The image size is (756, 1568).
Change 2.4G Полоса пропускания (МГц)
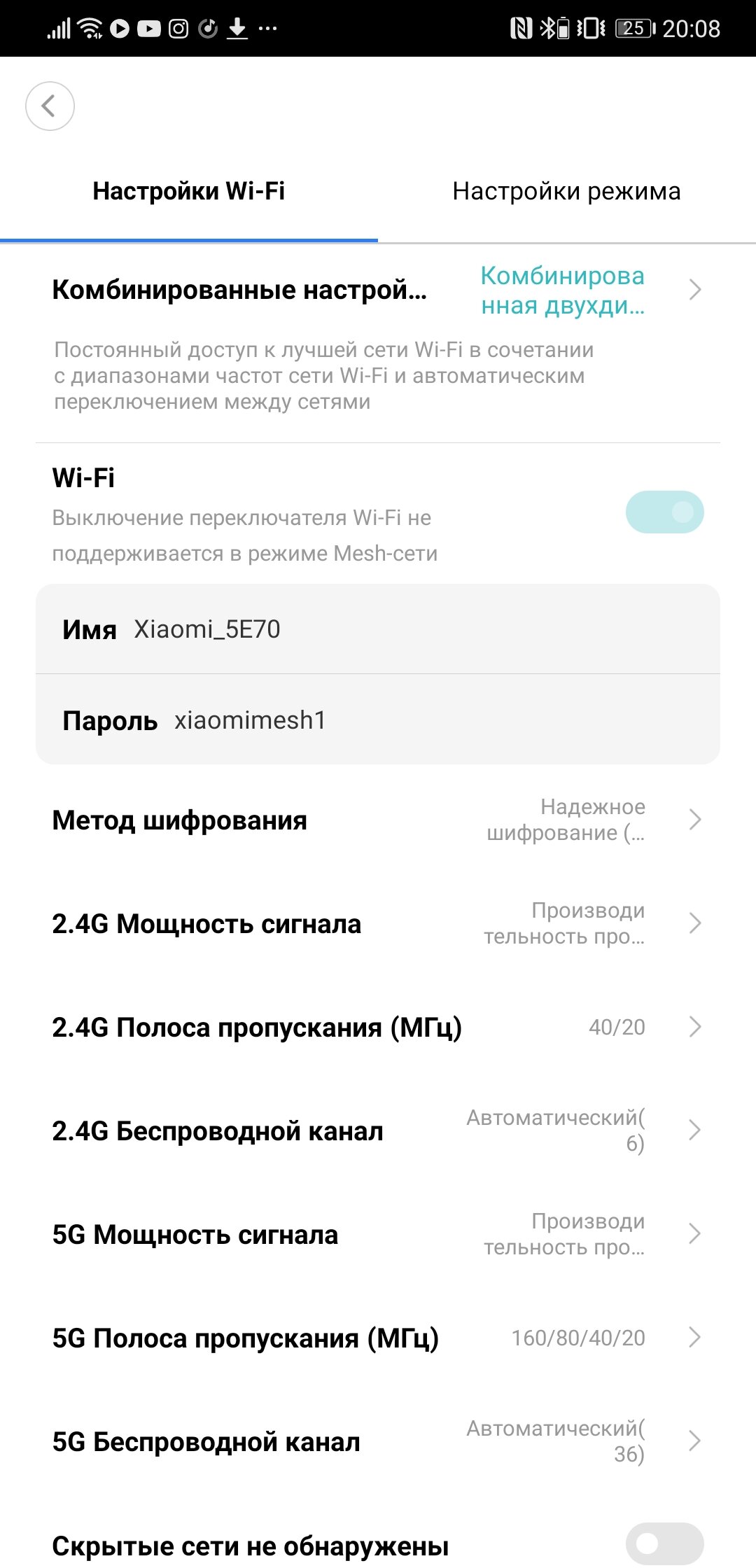[378, 1027]
